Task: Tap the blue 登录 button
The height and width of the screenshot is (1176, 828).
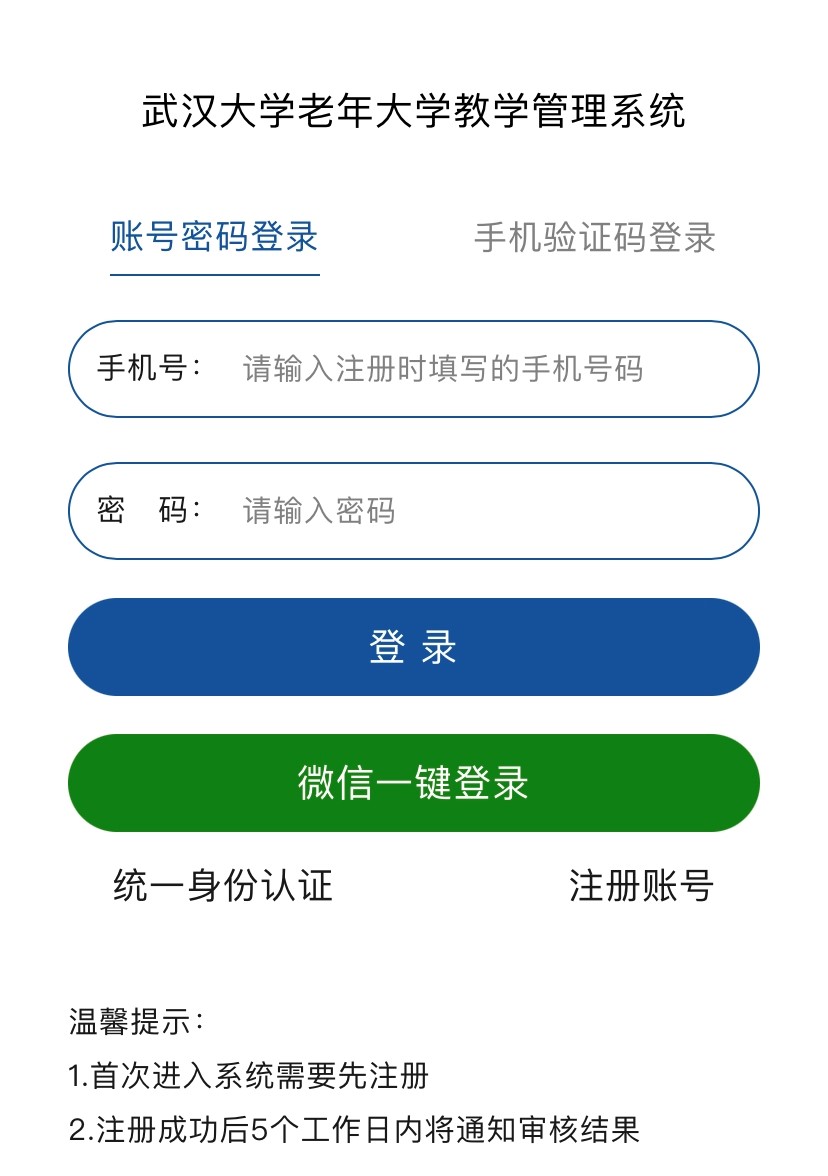Action: (413, 647)
